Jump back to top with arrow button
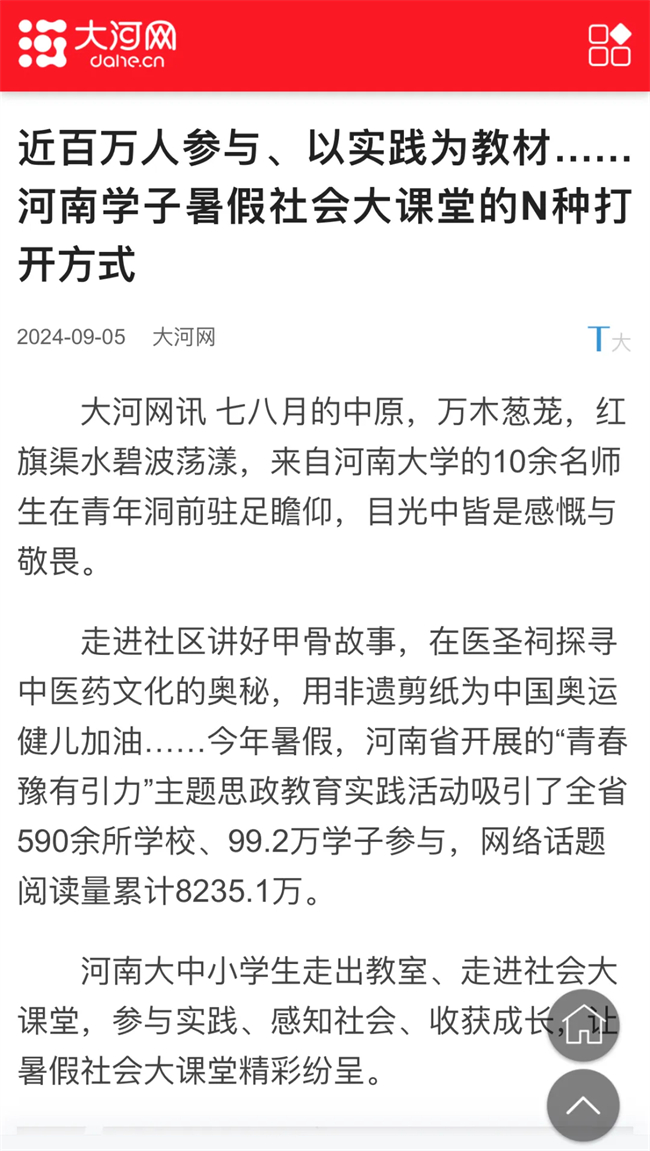The image size is (650, 1151). (x=583, y=1105)
